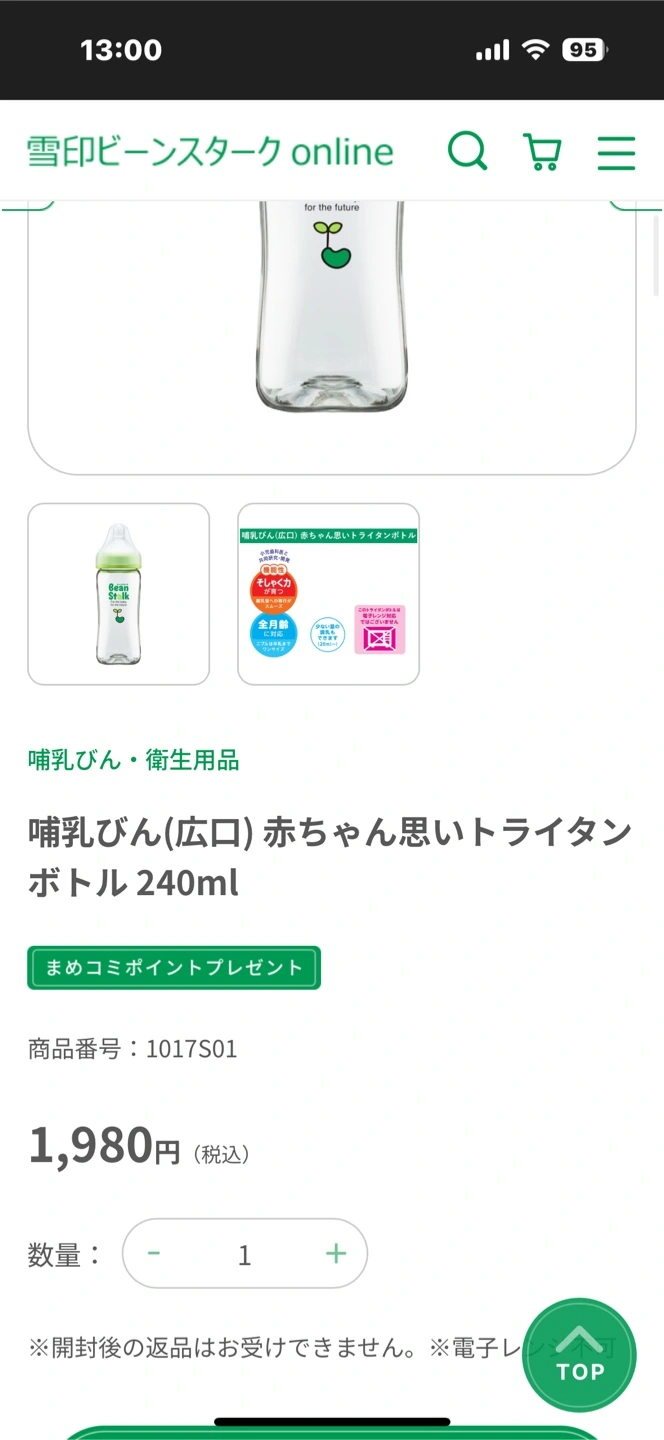Tap the quantity field showing 1
The height and width of the screenshot is (1440, 664).
pos(244,1254)
